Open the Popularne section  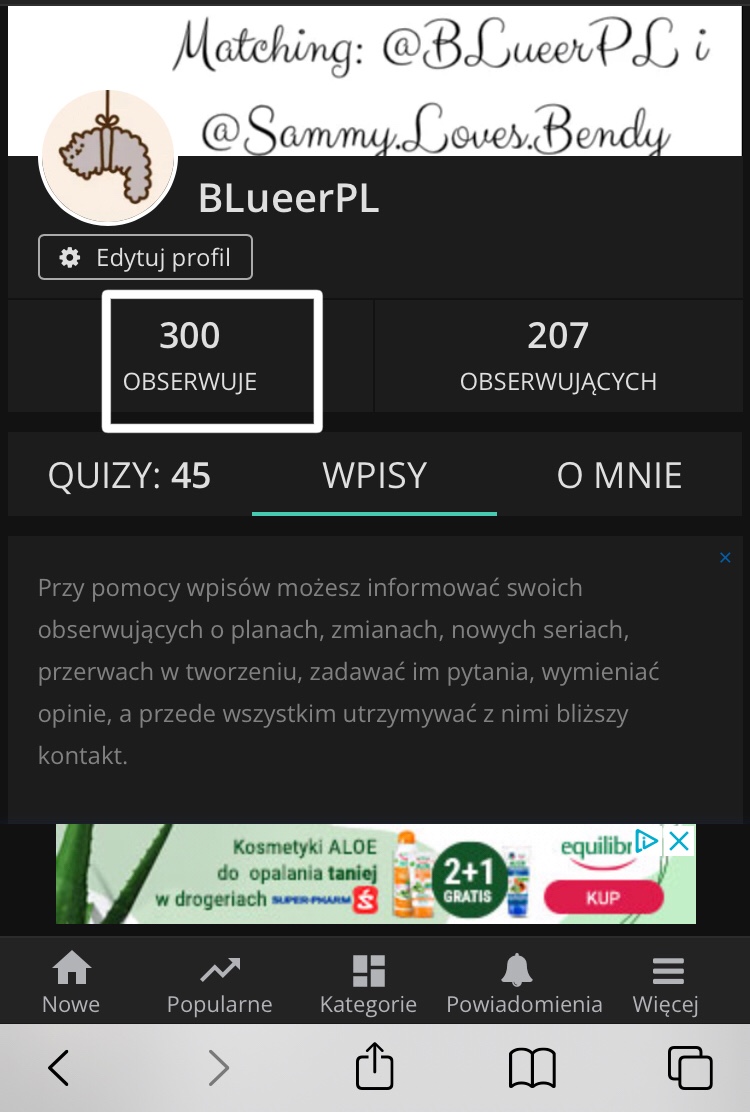coord(219,983)
